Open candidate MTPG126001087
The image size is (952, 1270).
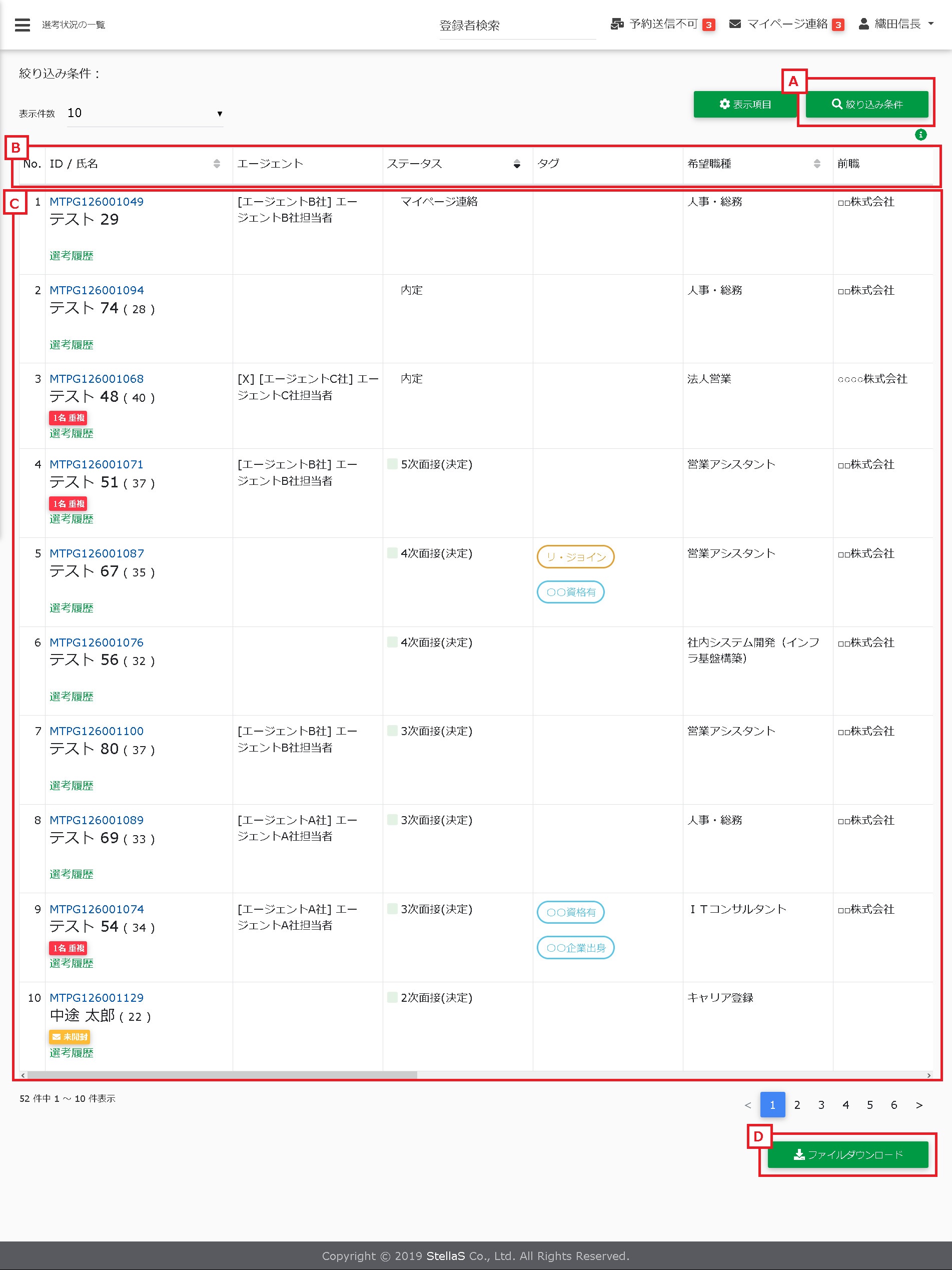97,553
